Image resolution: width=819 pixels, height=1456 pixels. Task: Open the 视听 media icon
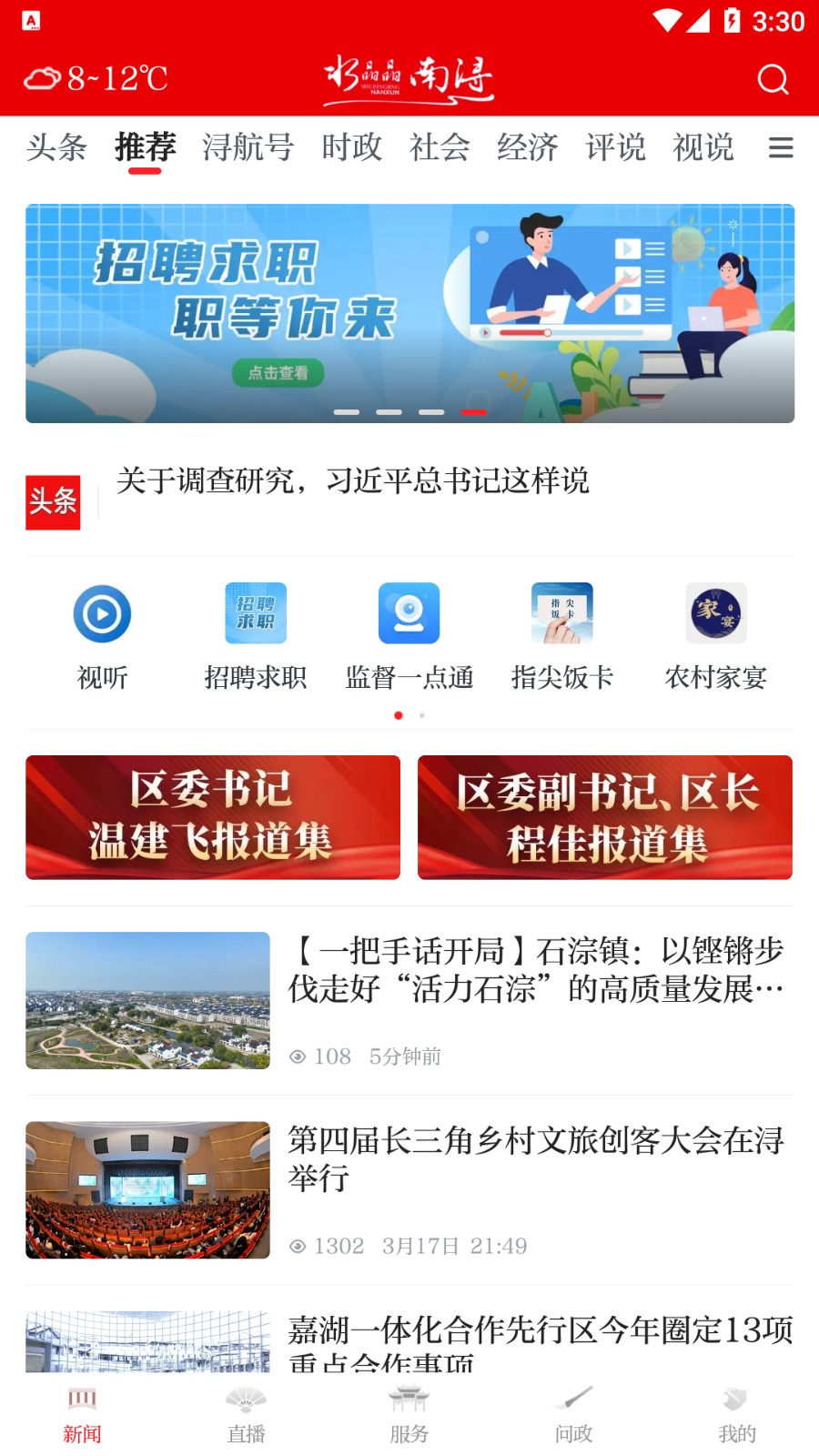[x=101, y=613]
